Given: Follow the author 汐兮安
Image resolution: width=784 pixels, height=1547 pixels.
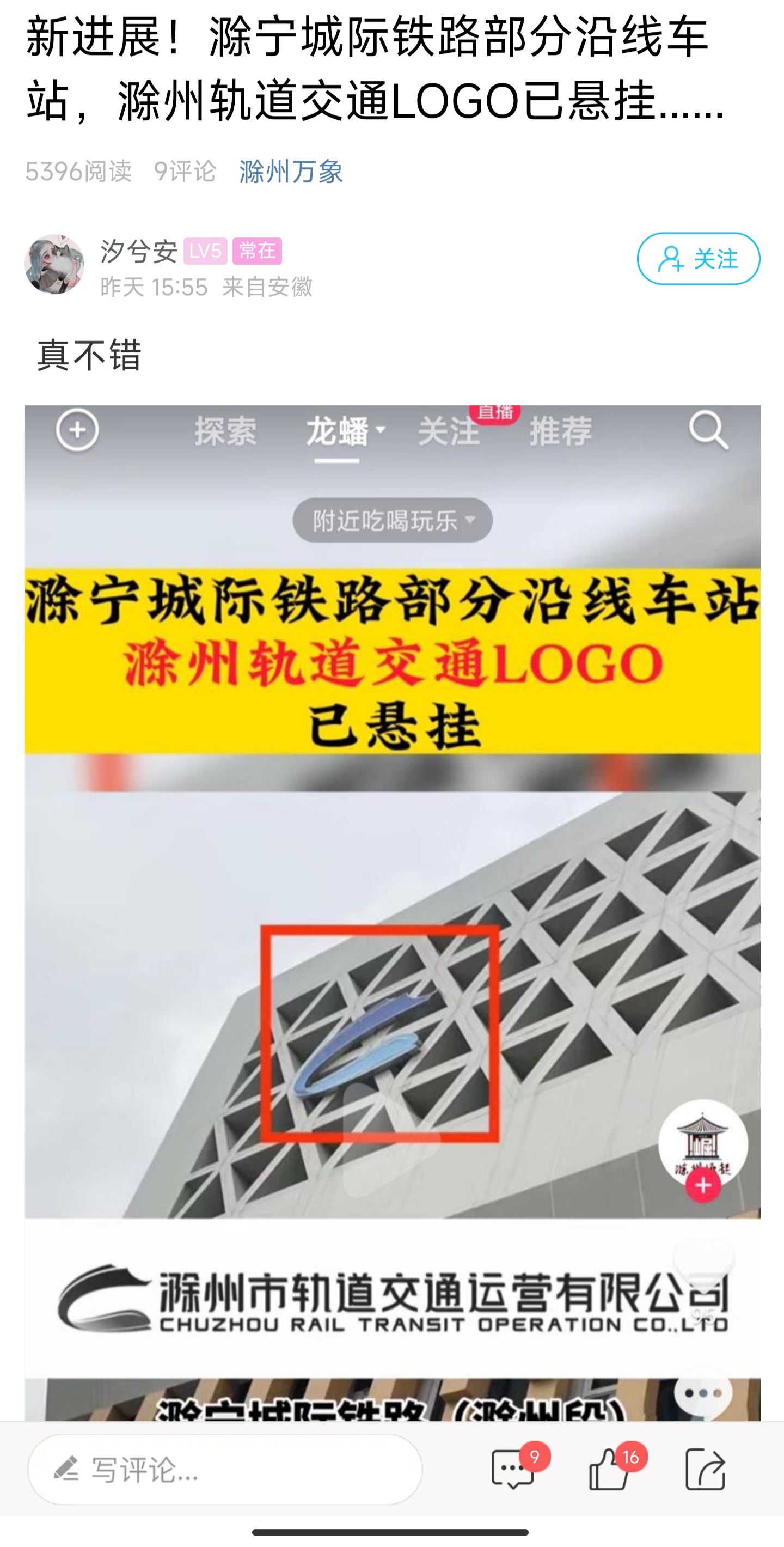Looking at the screenshot, I should coord(698,259).
